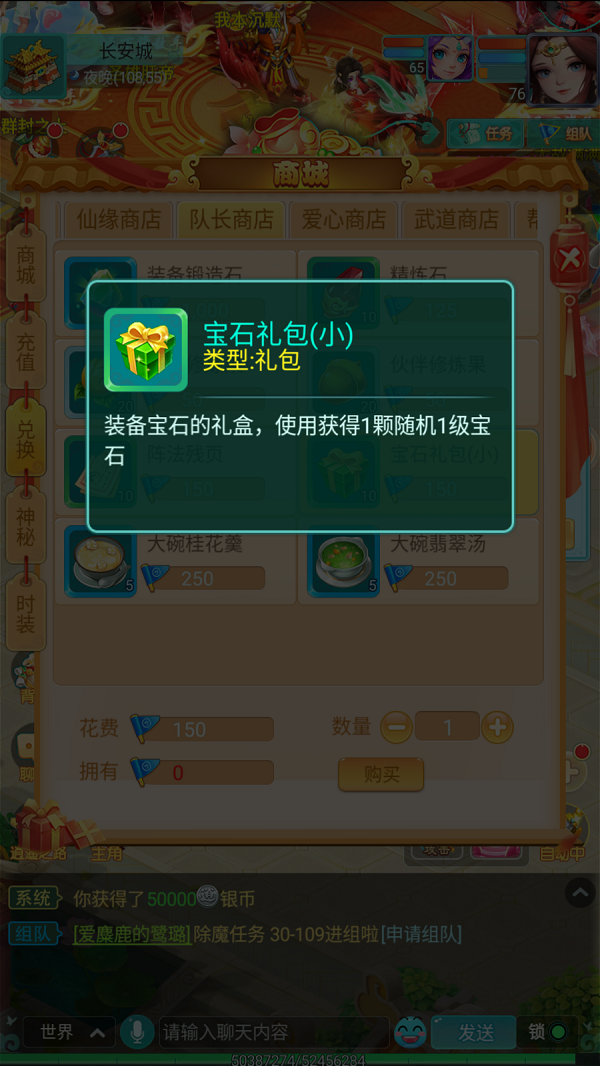Tap the 购买 buy button
Screen dimensions: 600x1066
point(381,774)
